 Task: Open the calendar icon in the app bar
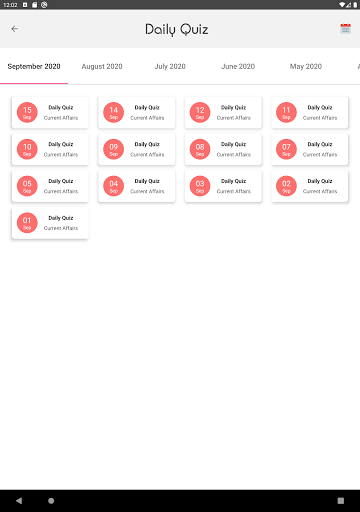tap(345, 29)
